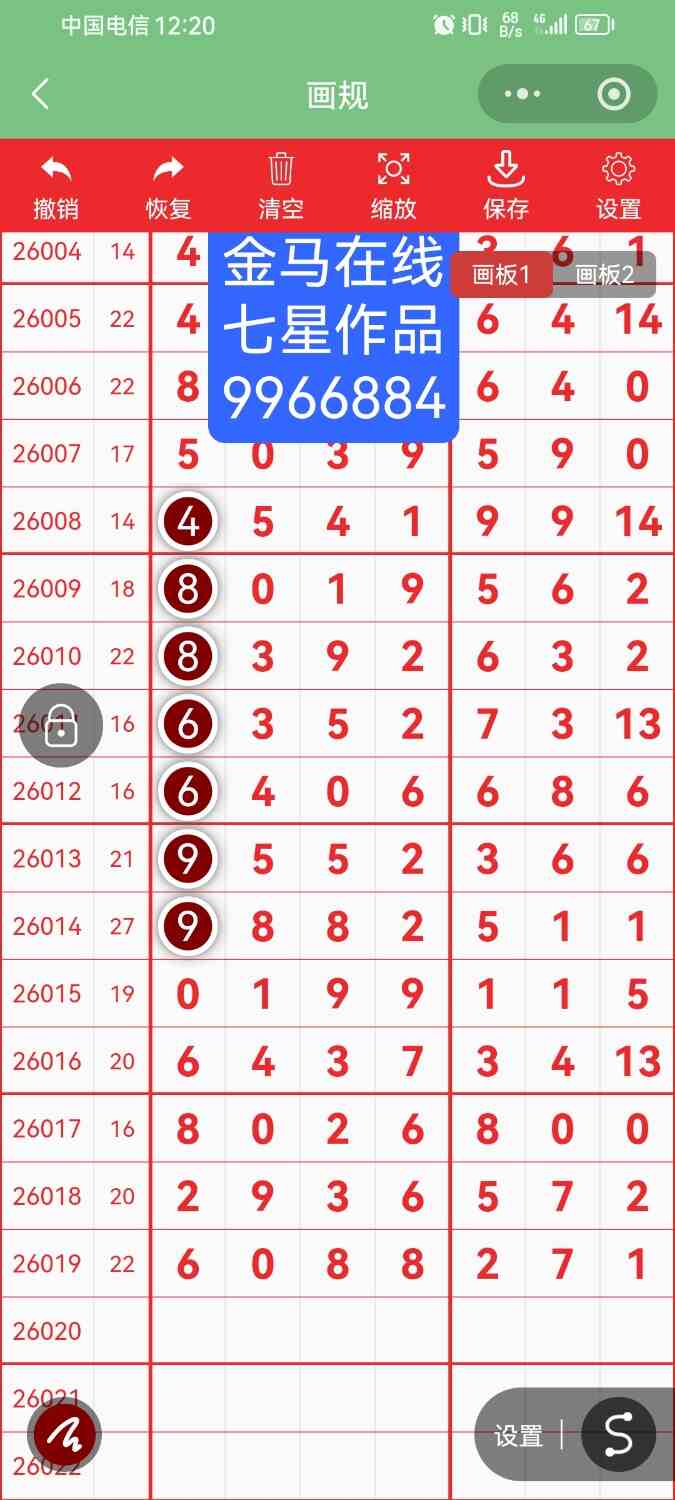
Task: Undo the last stroke with 撤销
Action: [56, 186]
